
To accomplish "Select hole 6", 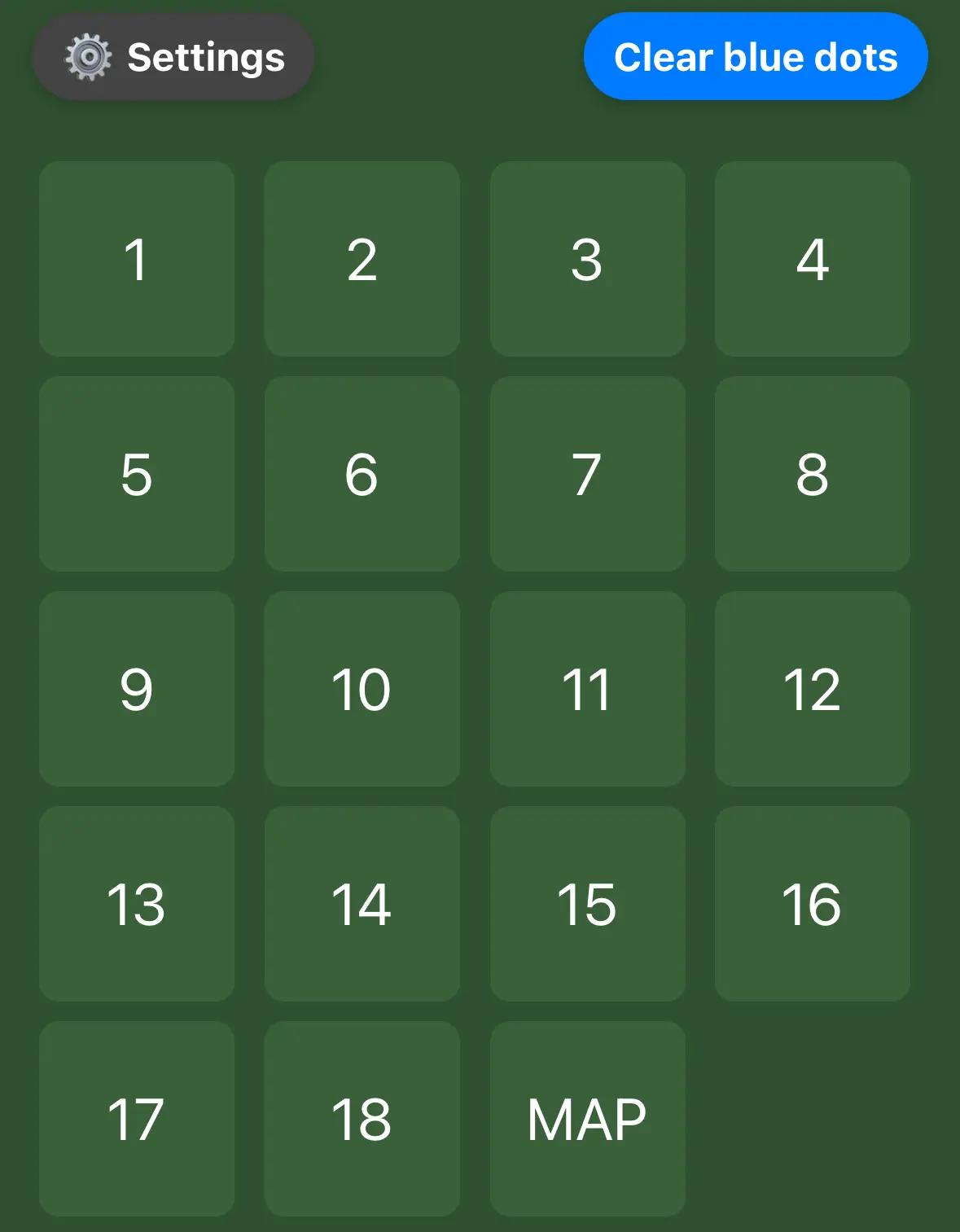I will pos(362,474).
